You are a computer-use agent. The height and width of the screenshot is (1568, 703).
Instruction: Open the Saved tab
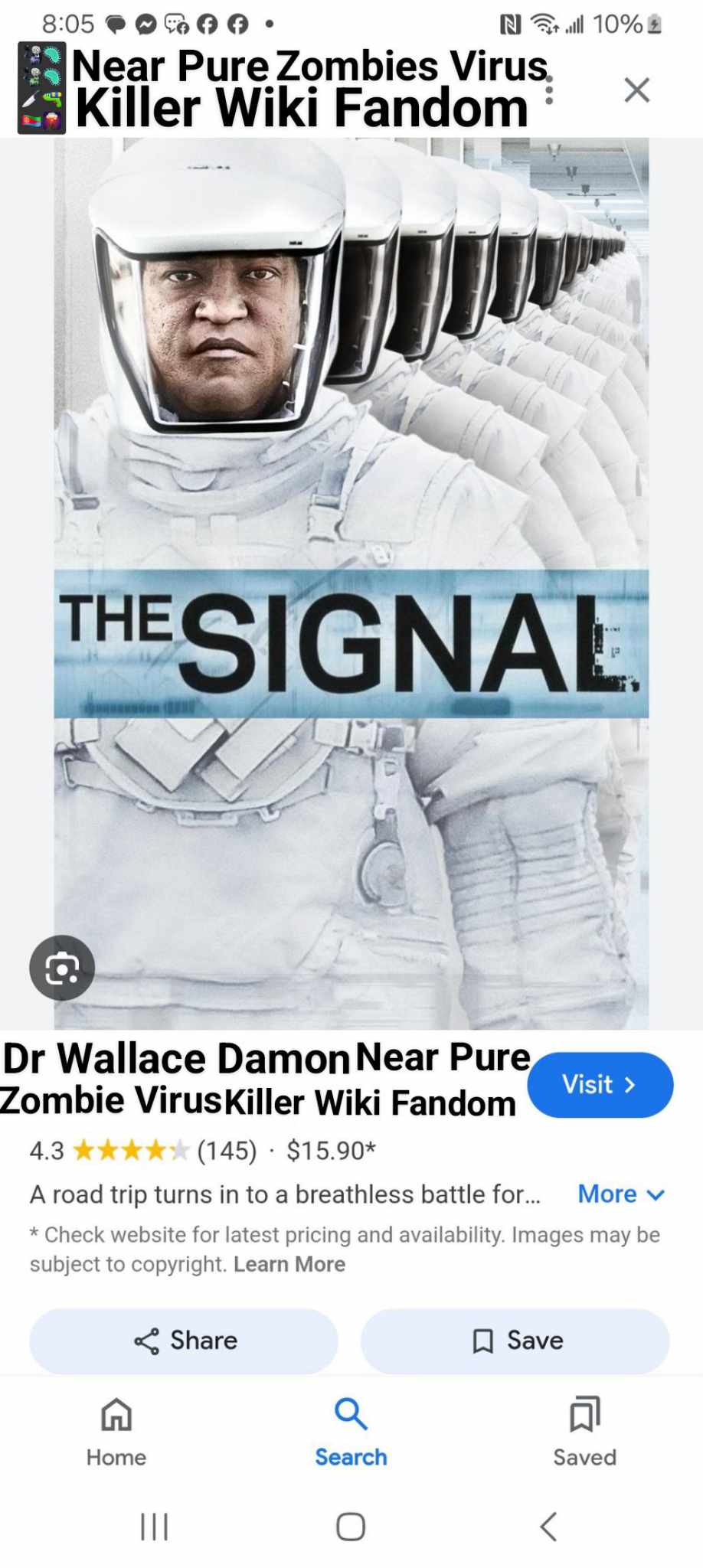coord(584,1432)
